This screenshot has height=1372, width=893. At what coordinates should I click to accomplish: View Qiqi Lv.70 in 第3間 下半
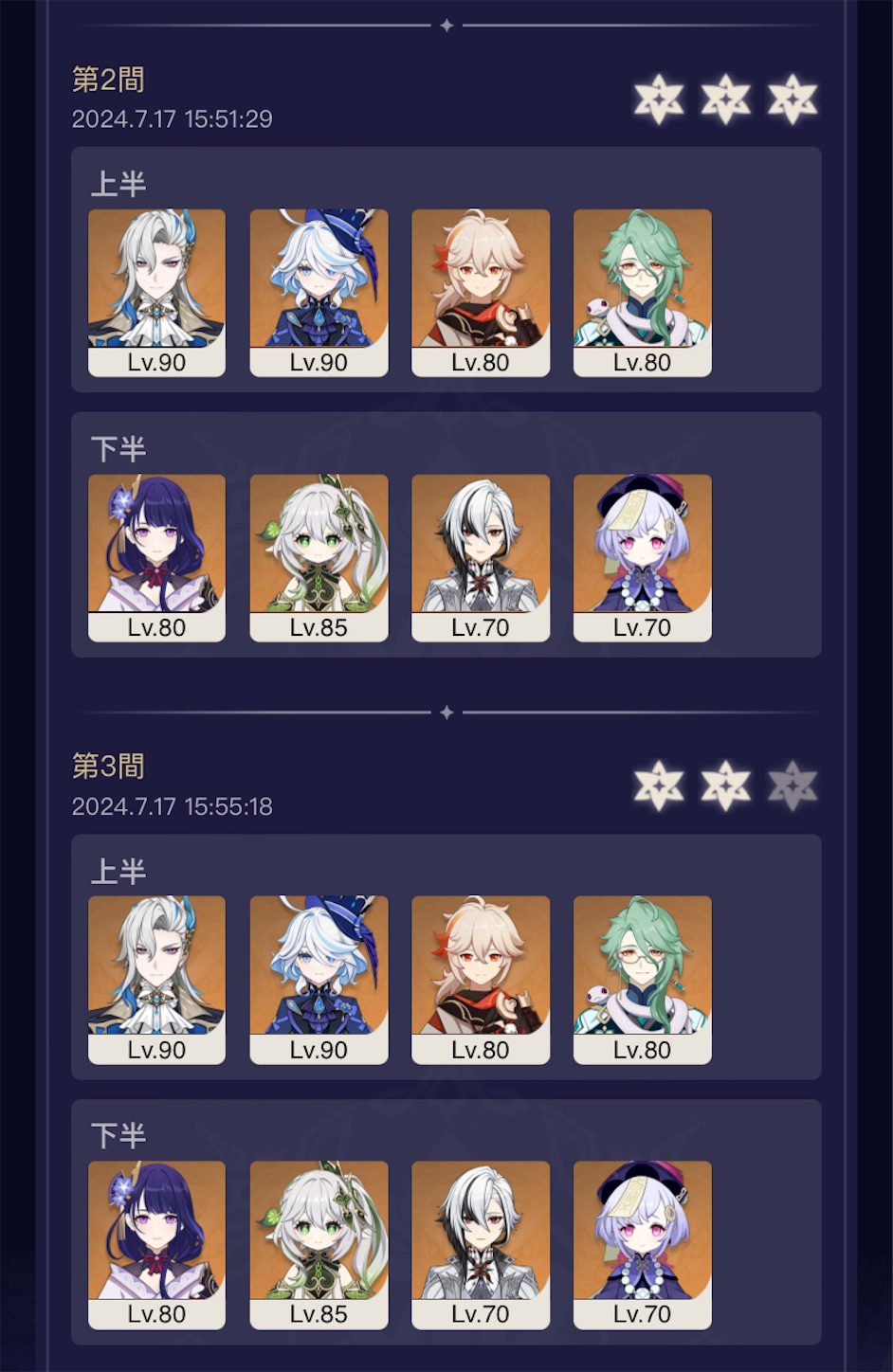coord(642,1245)
